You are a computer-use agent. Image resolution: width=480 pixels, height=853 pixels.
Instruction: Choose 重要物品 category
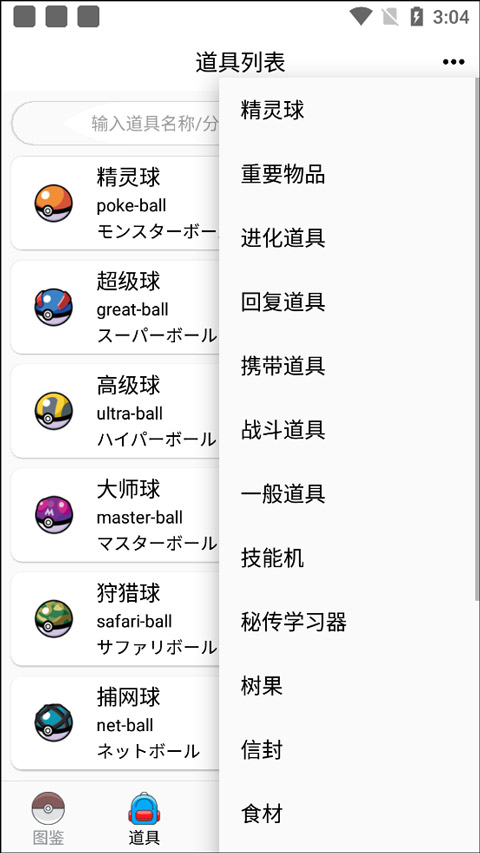[348, 174]
